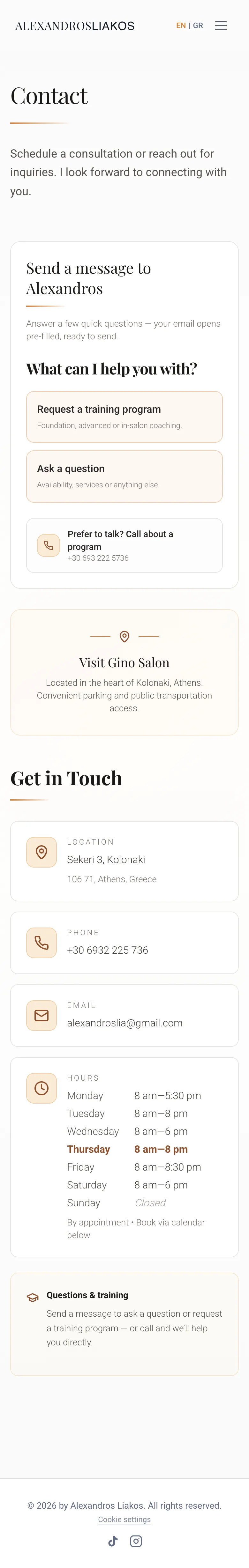Select EN language option
249x1568 pixels.
[181, 26]
